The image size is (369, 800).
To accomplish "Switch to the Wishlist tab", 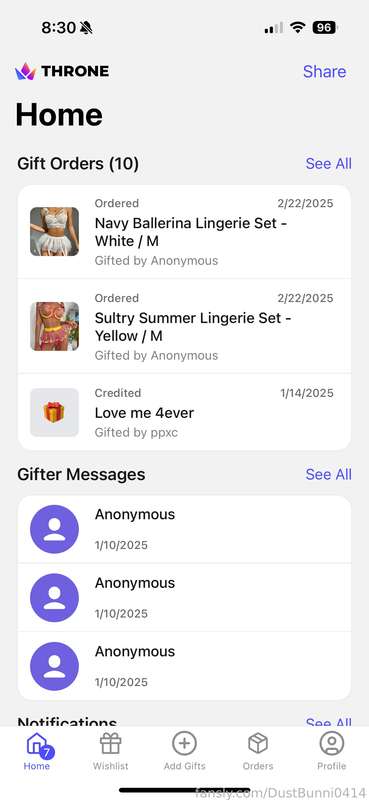I will pyautogui.click(x=111, y=751).
